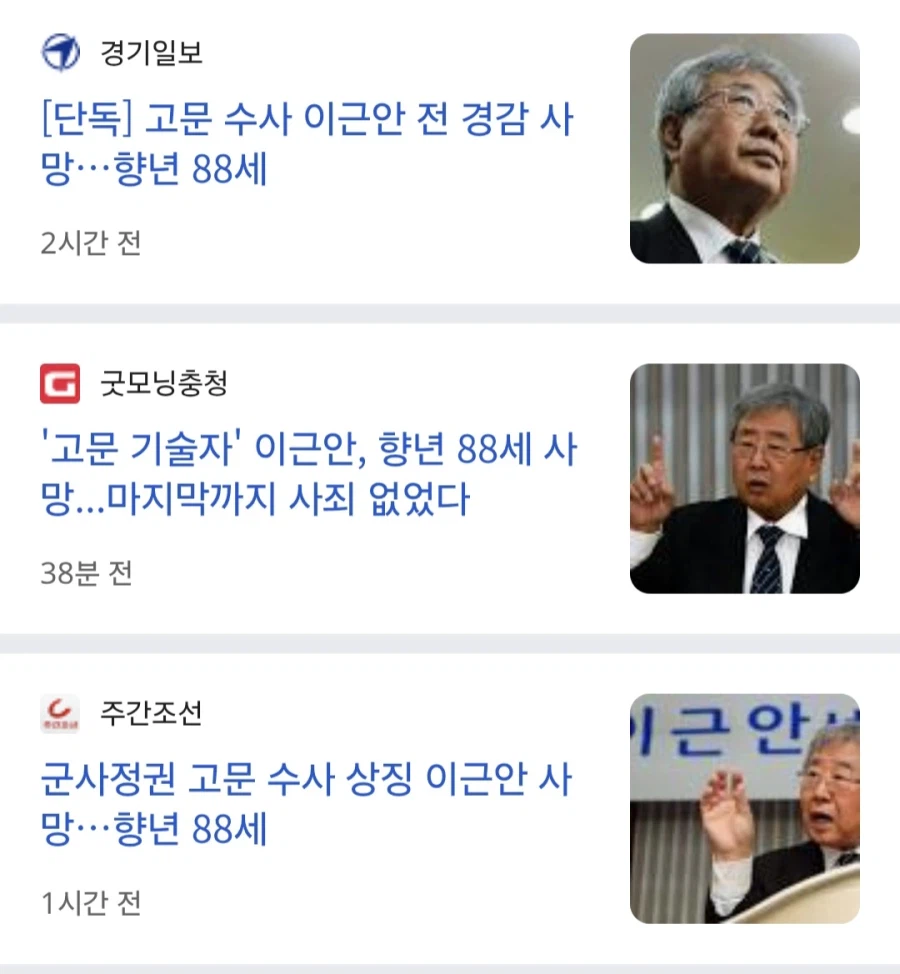Click the second article's gesture photo thumbnail
This screenshot has height=974, width=900.
748,477
